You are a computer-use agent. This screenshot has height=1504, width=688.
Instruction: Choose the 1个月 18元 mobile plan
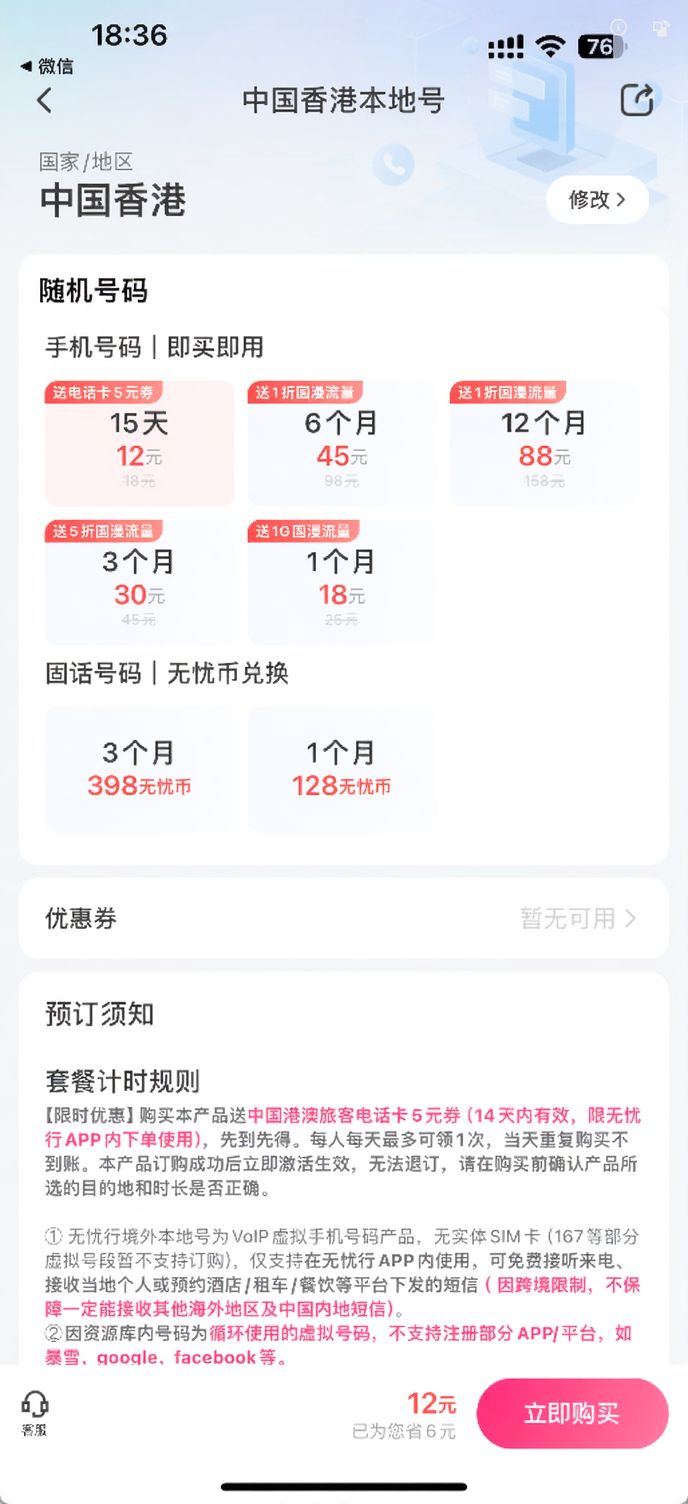click(x=341, y=581)
